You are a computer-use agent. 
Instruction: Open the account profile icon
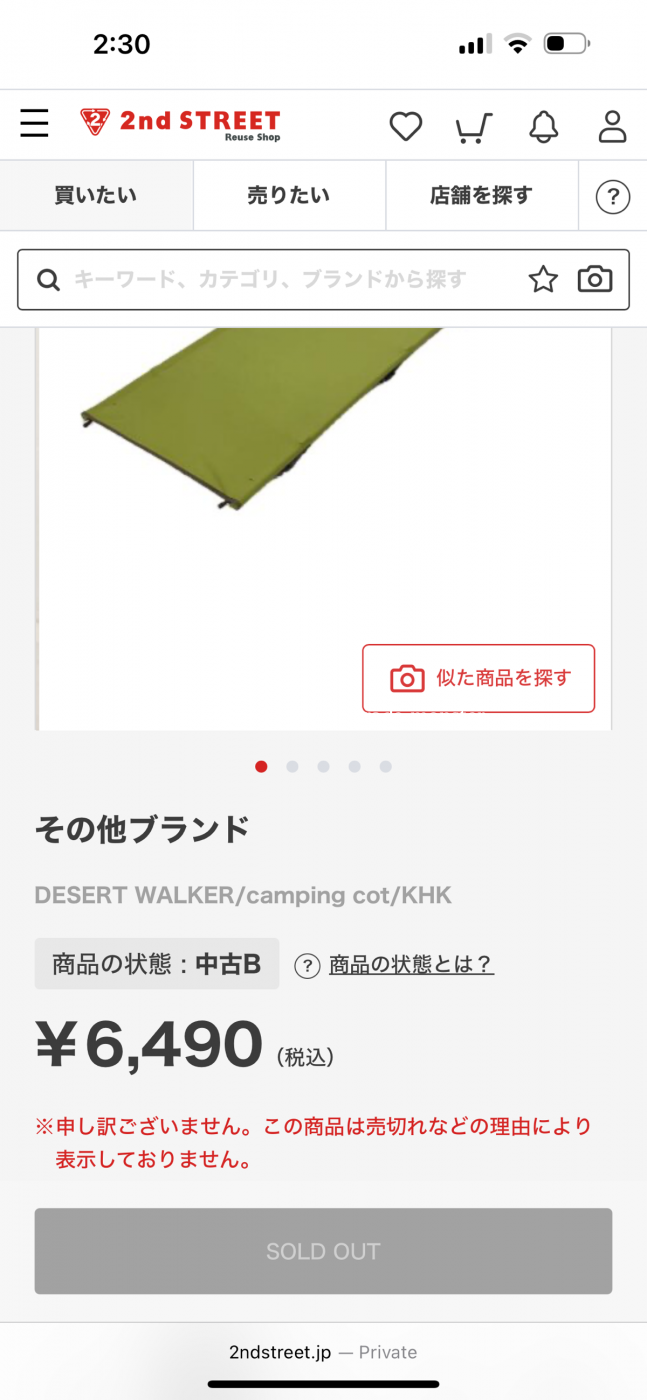click(x=612, y=126)
